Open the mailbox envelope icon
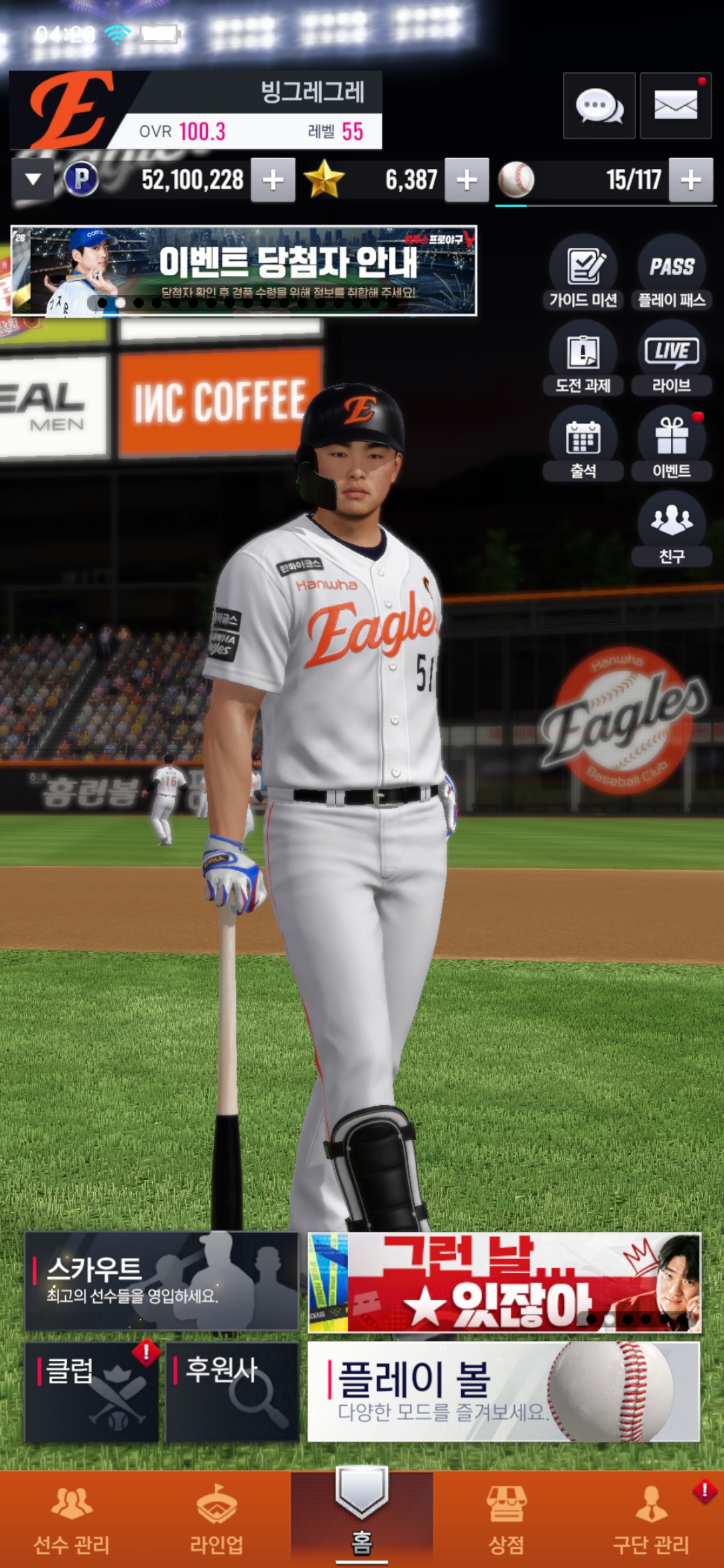Screen dimensions: 724x1568 point(675,106)
